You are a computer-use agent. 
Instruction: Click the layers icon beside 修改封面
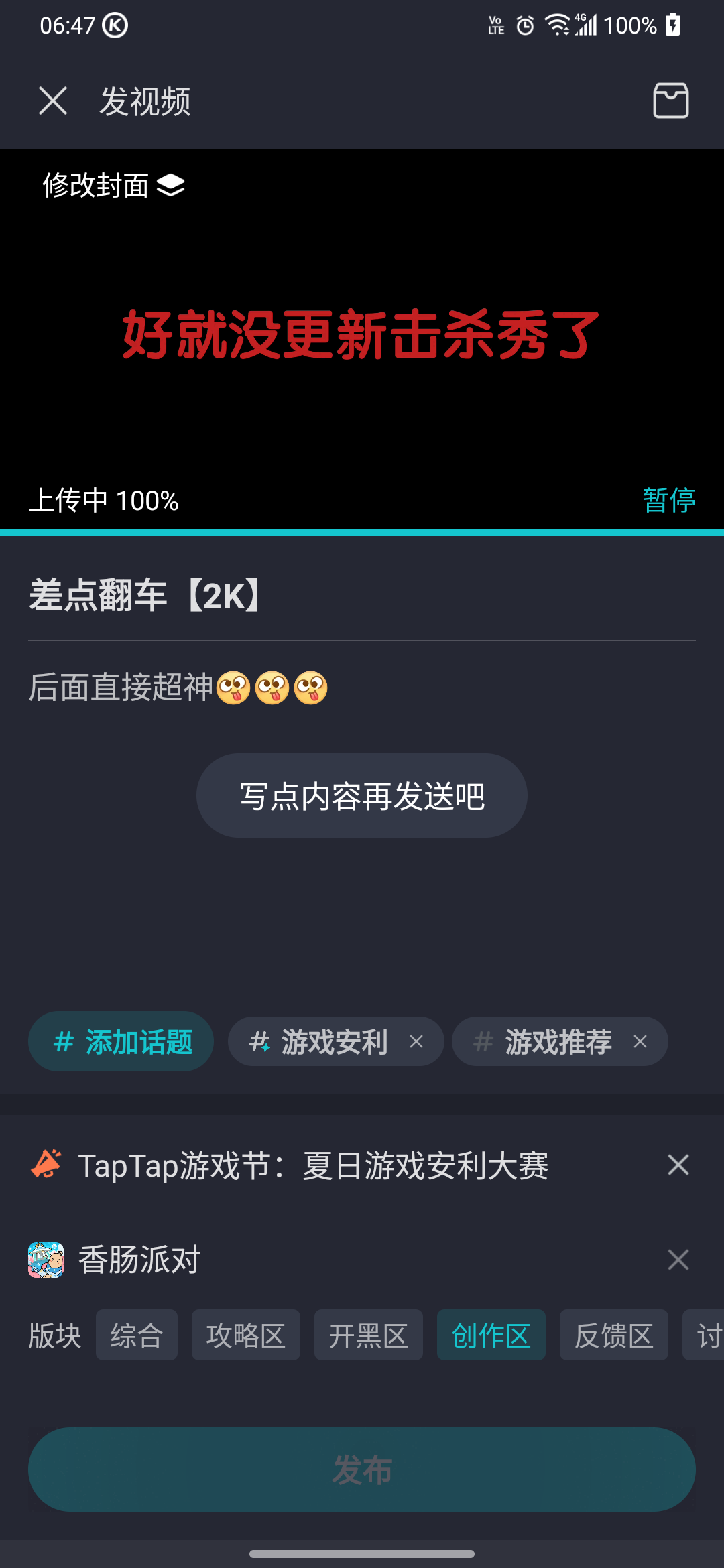(170, 185)
